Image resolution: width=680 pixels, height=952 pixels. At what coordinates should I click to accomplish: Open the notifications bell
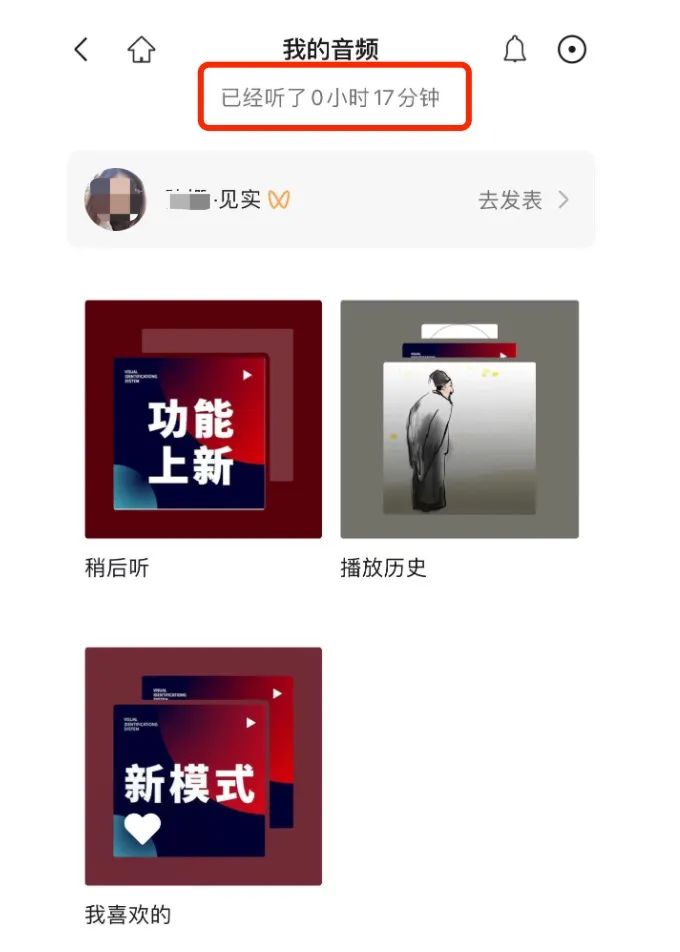coord(514,50)
